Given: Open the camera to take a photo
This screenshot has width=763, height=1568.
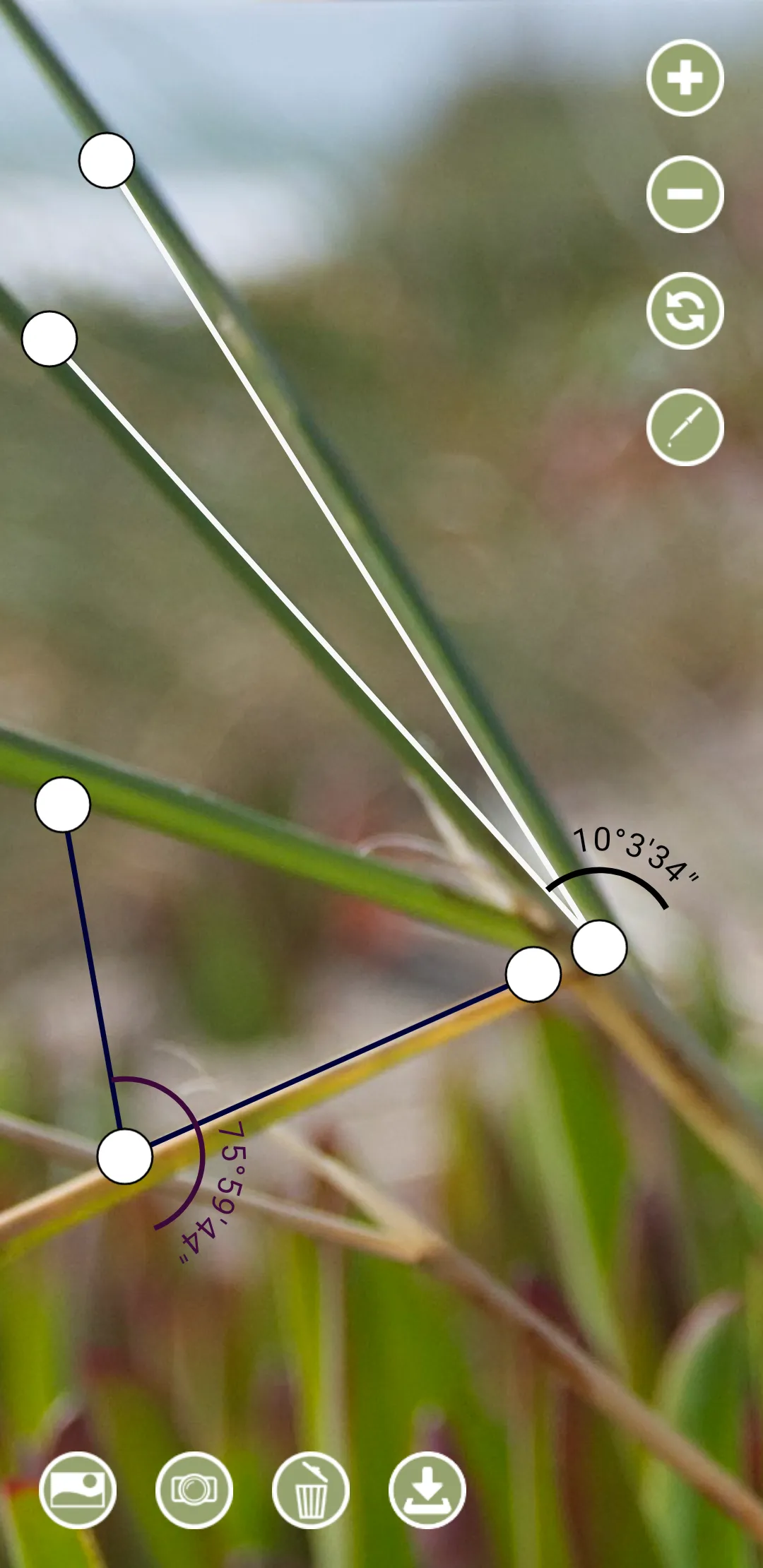Looking at the screenshot, I should [x=194, y=1490].
